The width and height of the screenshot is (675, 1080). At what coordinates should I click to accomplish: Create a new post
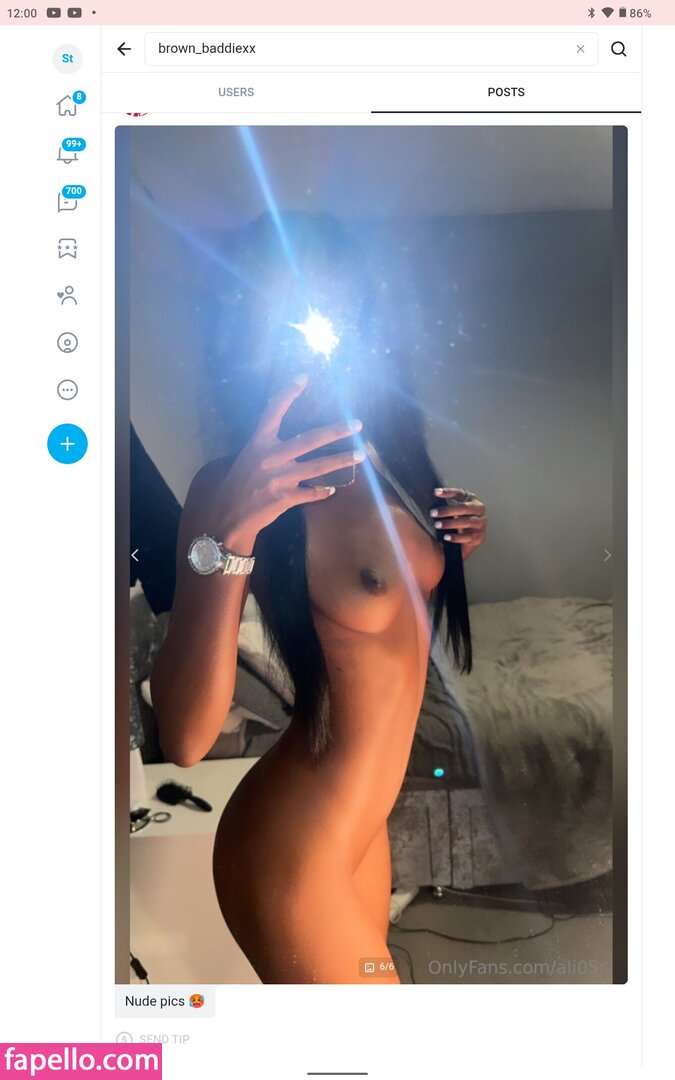point(67,444)
